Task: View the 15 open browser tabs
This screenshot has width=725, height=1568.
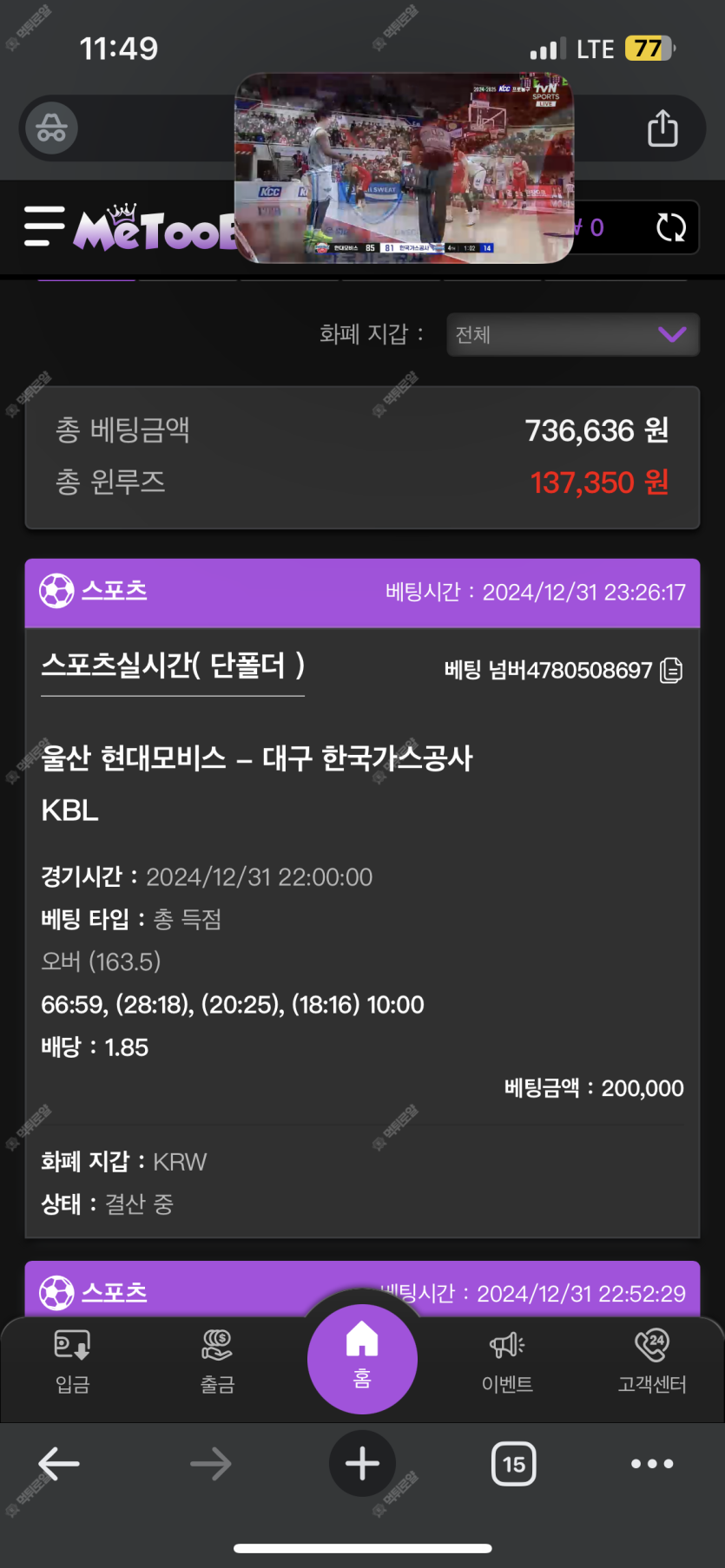Action: [x=513, y=1464]
